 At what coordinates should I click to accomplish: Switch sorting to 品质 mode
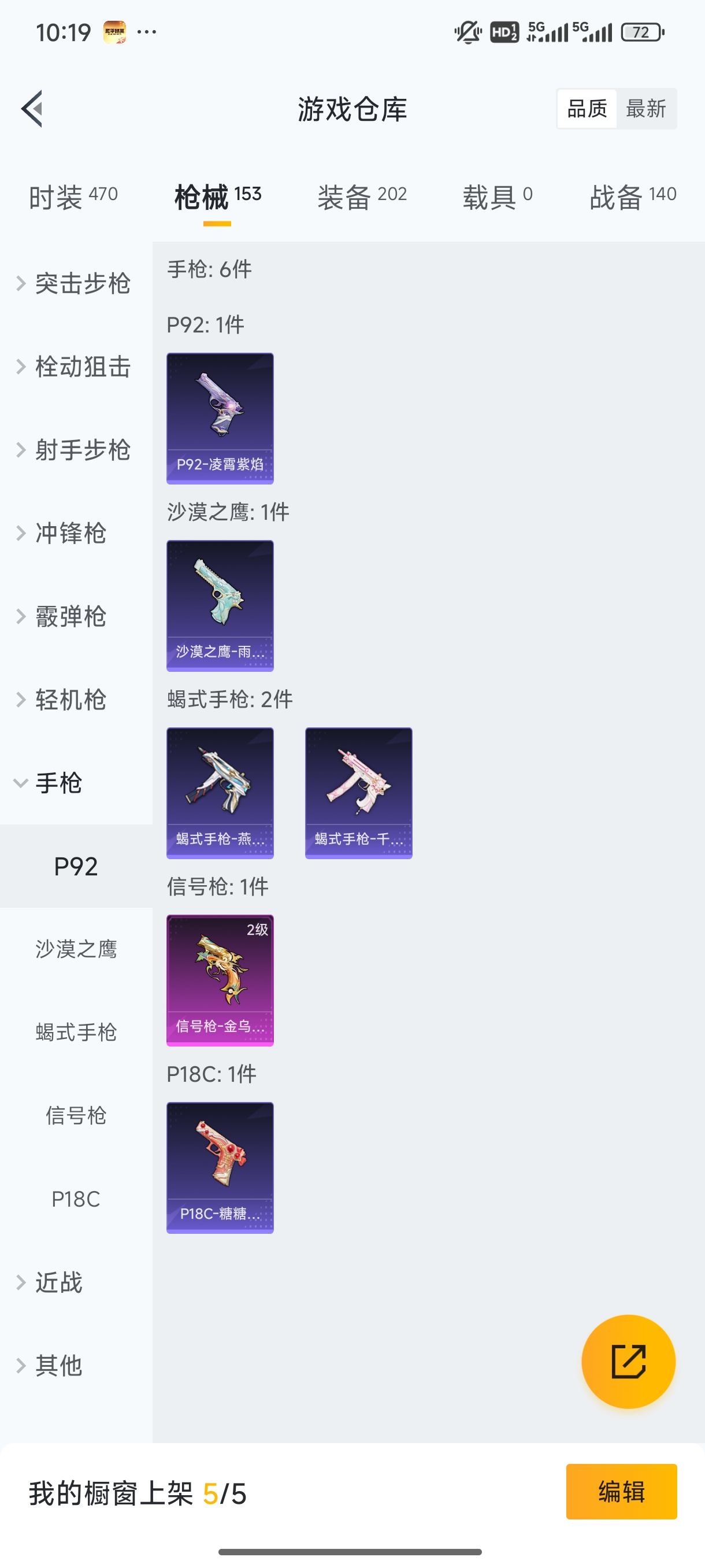tap(586, 108)
